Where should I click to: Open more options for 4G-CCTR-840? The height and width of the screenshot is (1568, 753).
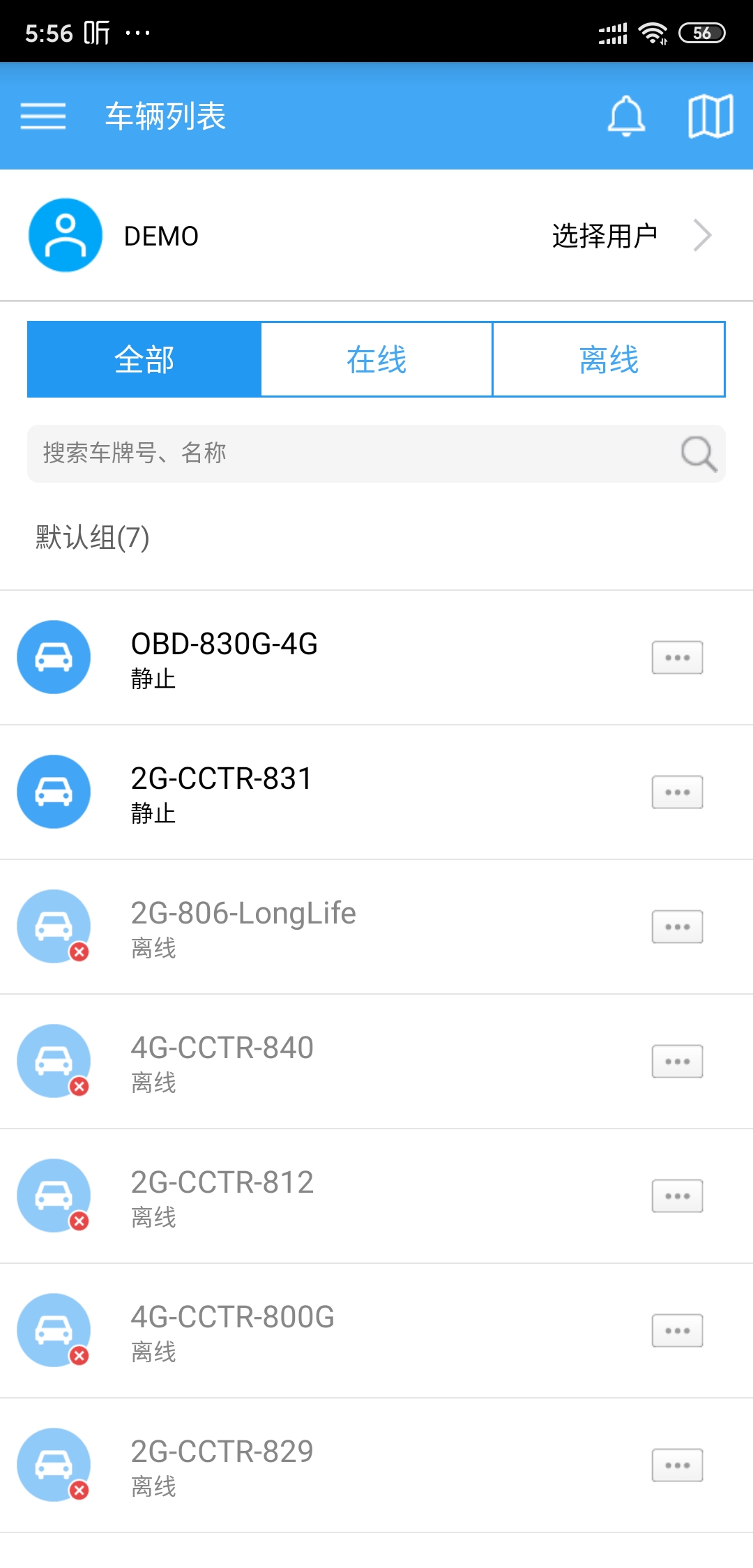coord(677,1062)
